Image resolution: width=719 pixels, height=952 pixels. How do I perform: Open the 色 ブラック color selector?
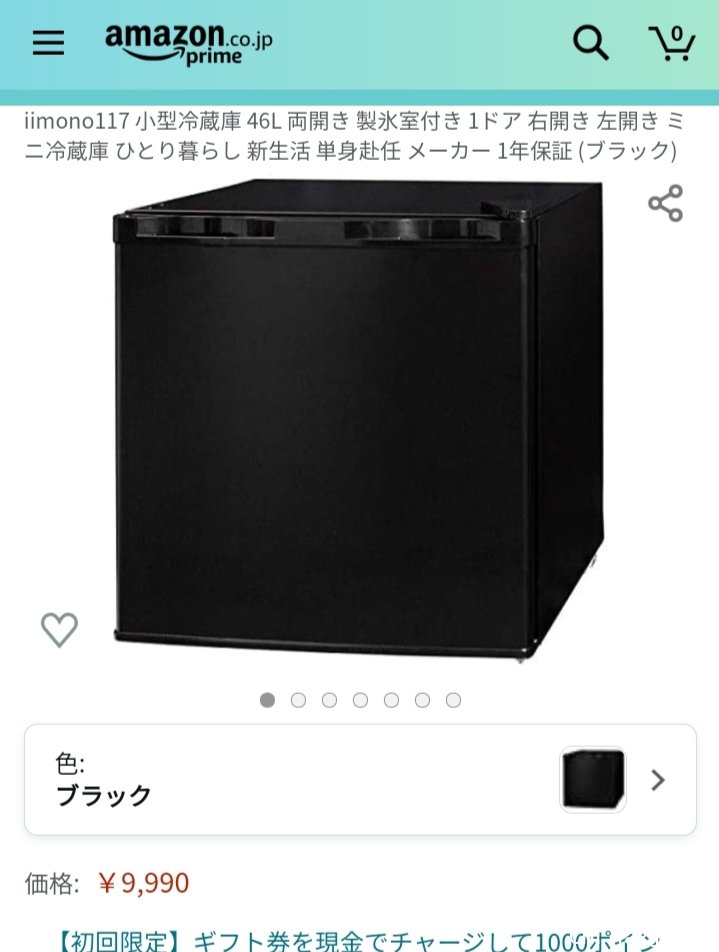pos(360,780)
